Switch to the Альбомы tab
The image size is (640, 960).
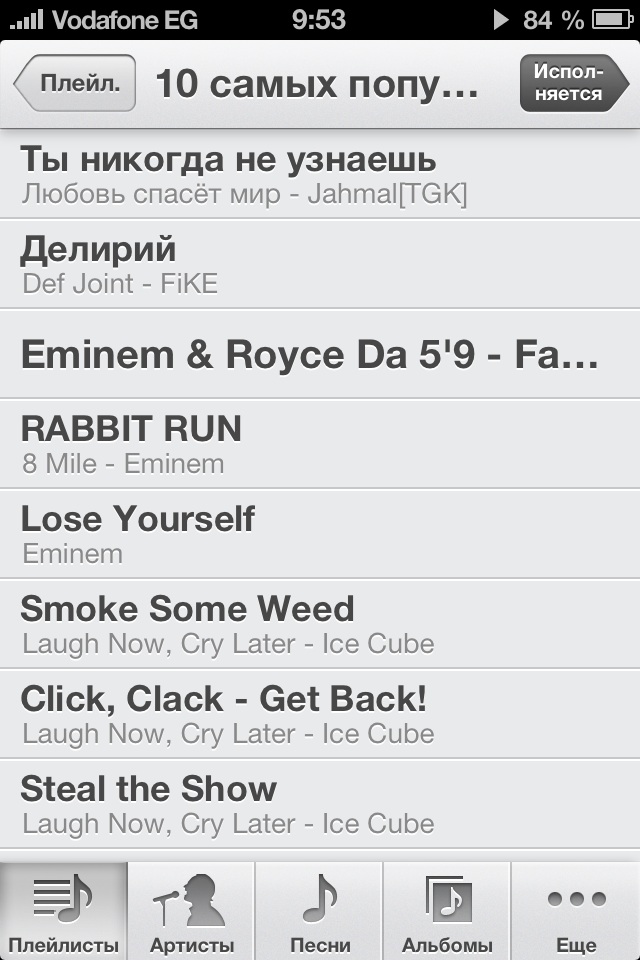tap(447, 912)
